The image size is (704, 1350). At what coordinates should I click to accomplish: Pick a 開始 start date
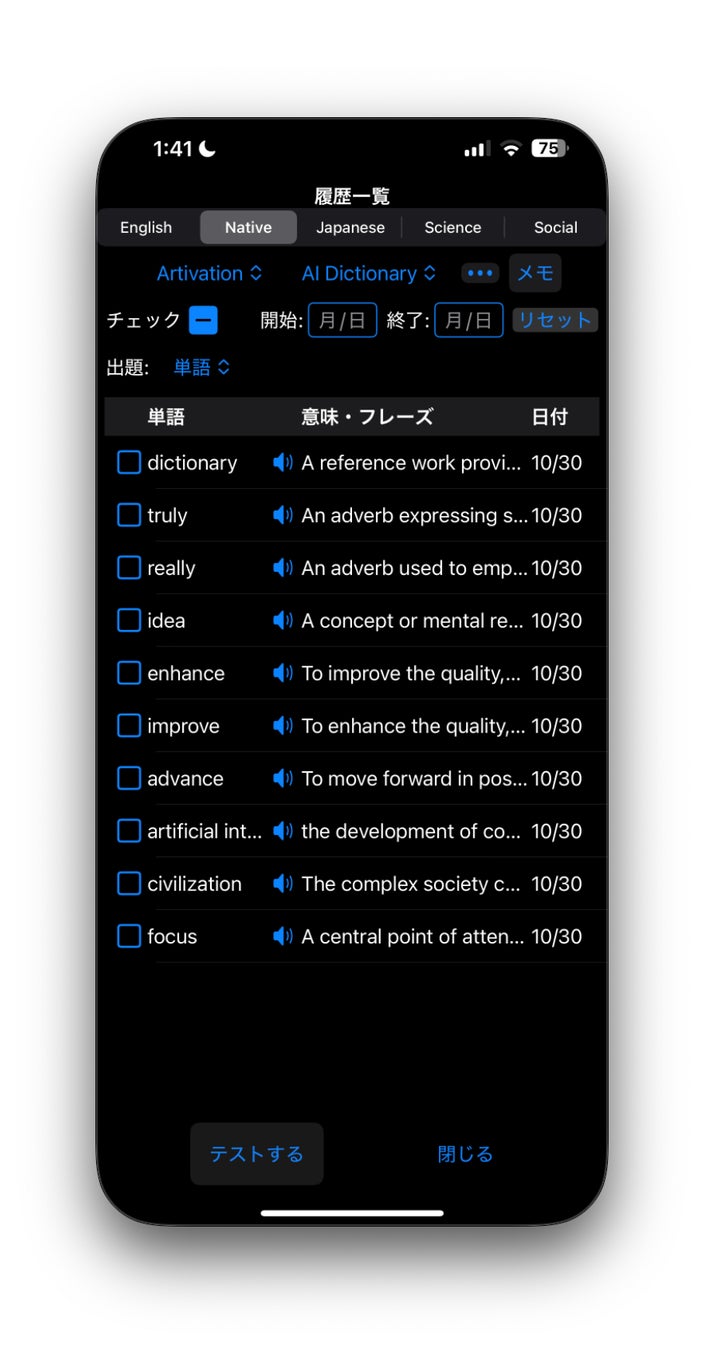click(342, 320)
